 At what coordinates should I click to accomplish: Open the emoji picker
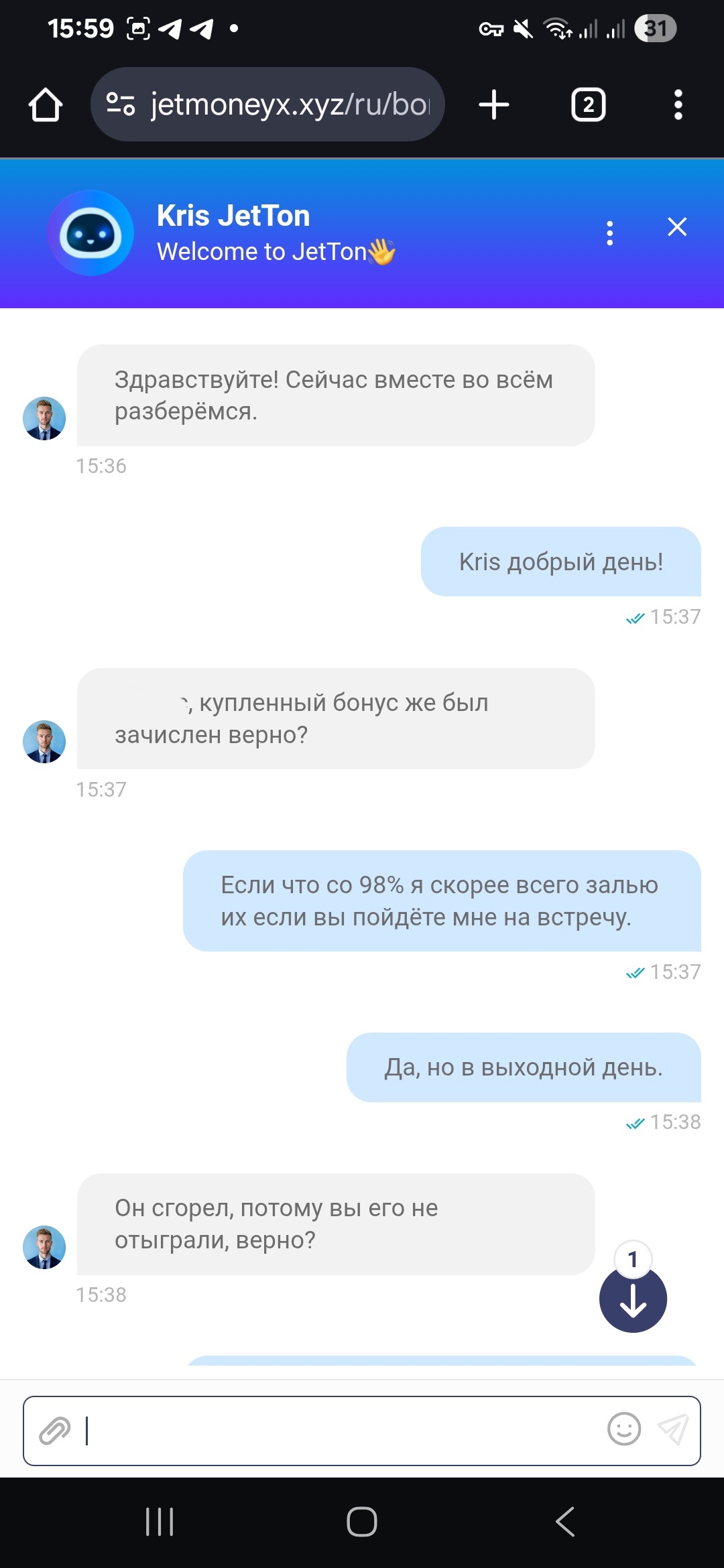[x=623, y=1429]
